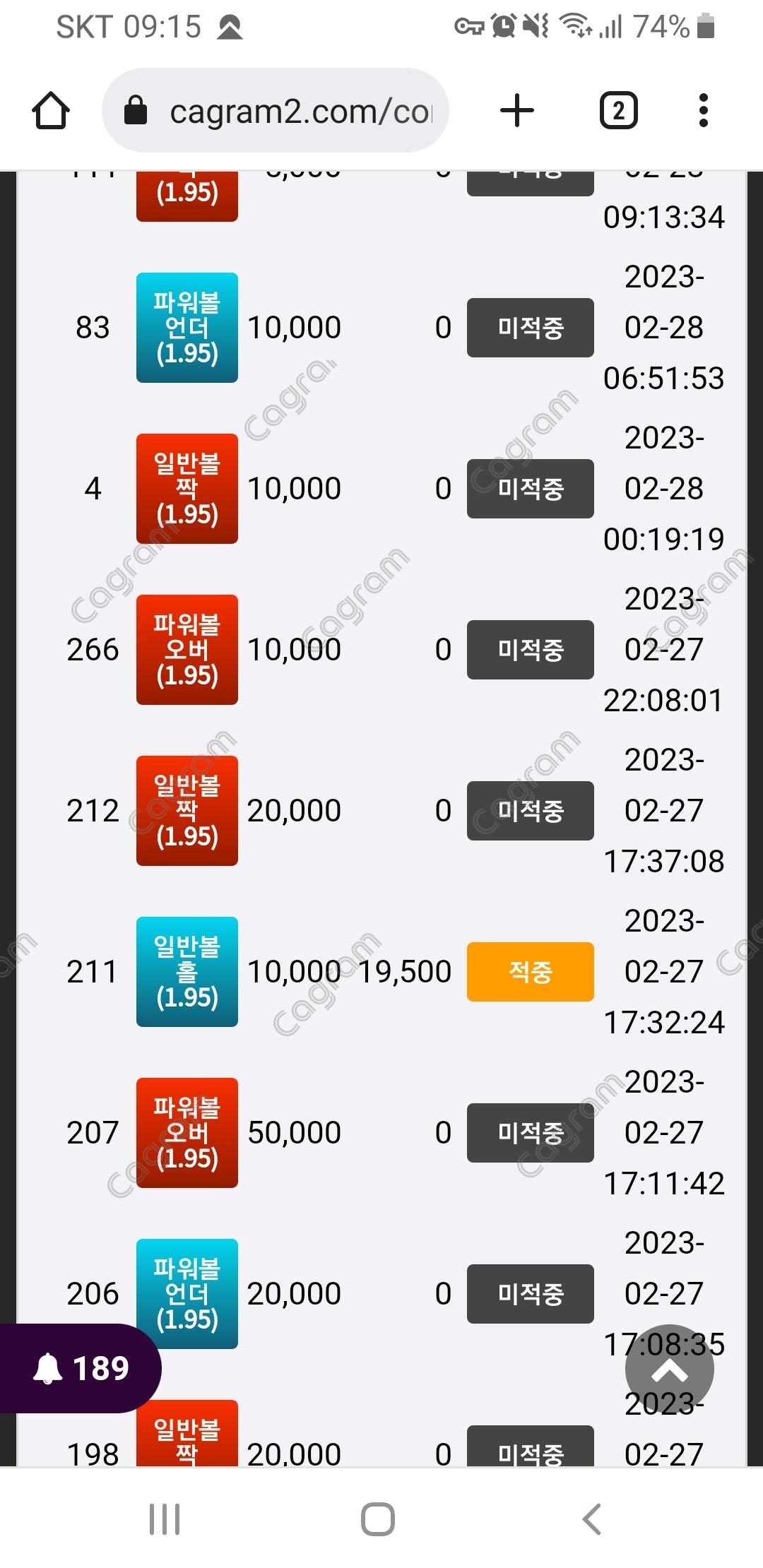Open the recent apps view

pyautogui.click(x=165, y=1519)
